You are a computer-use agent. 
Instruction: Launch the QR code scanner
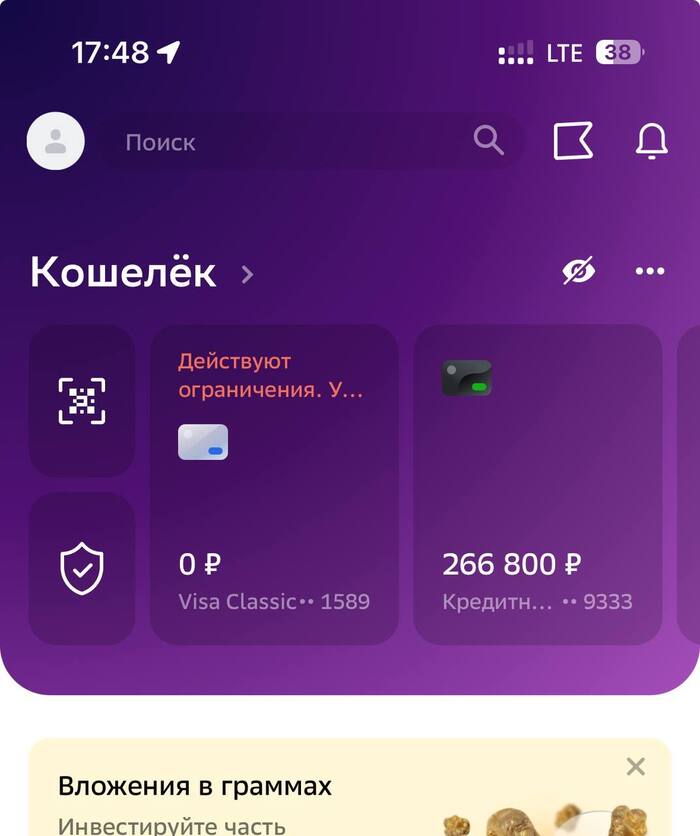tap(82, 400)
